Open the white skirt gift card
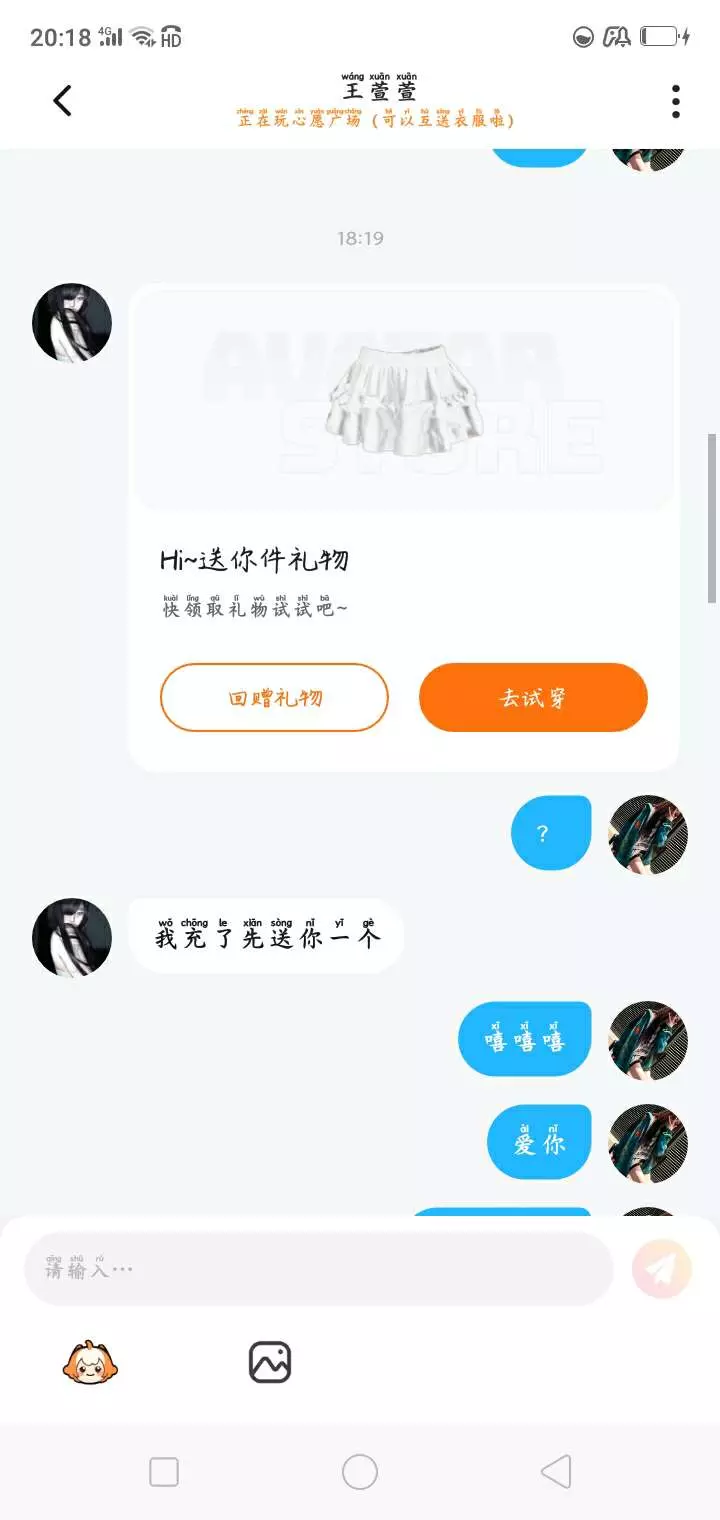Viewport: 720px width, 1520px height. pos(404,527)
